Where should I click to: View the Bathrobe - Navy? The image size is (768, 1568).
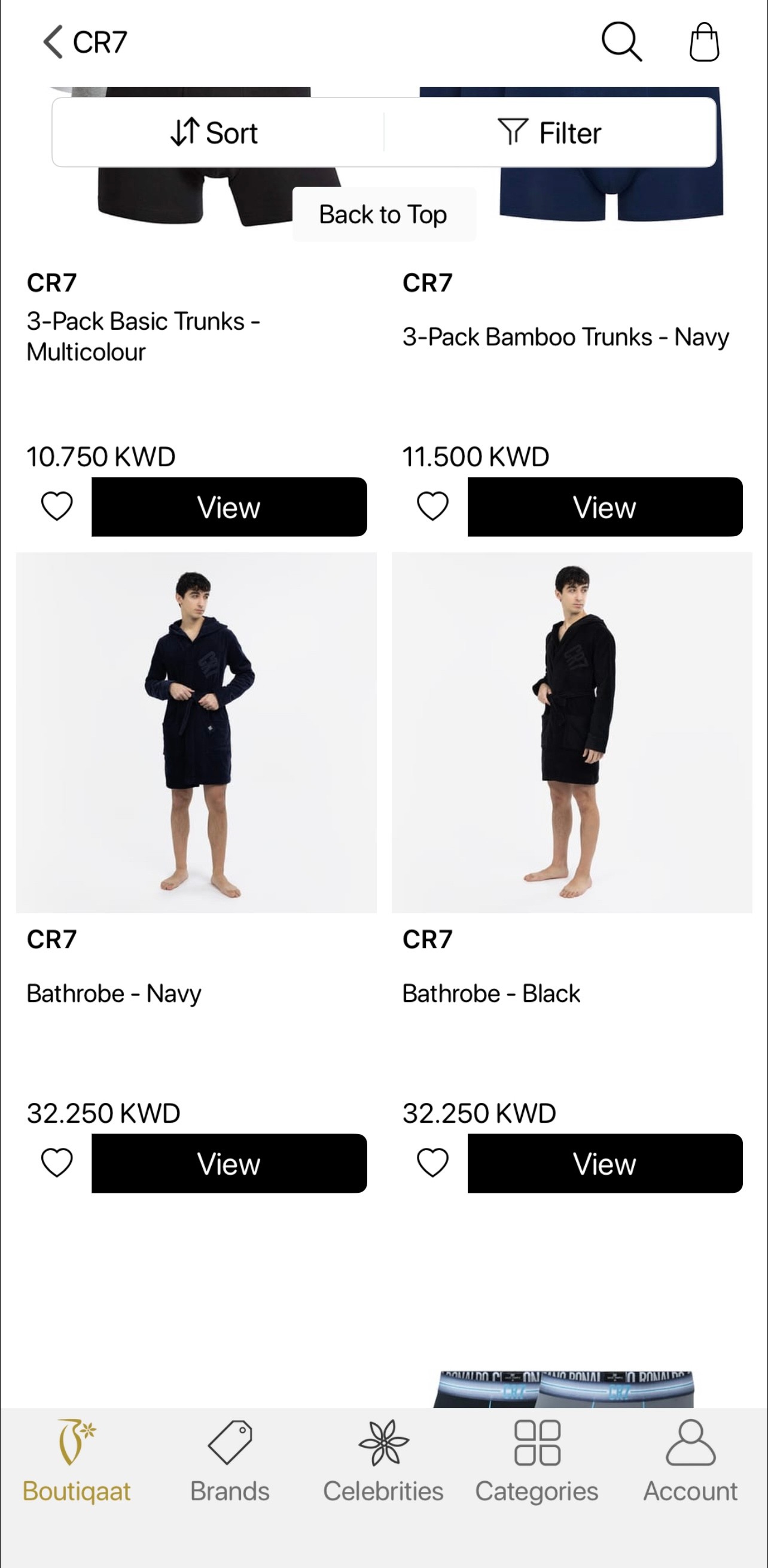tap(229, 1163)
